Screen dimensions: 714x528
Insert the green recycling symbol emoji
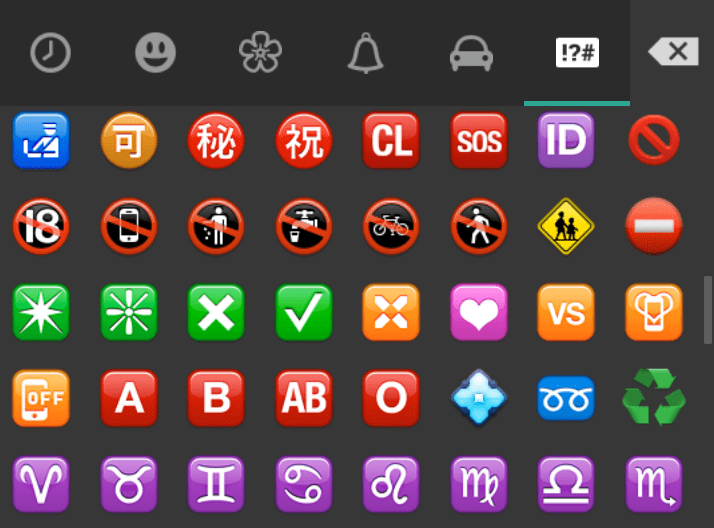[654, 398]
